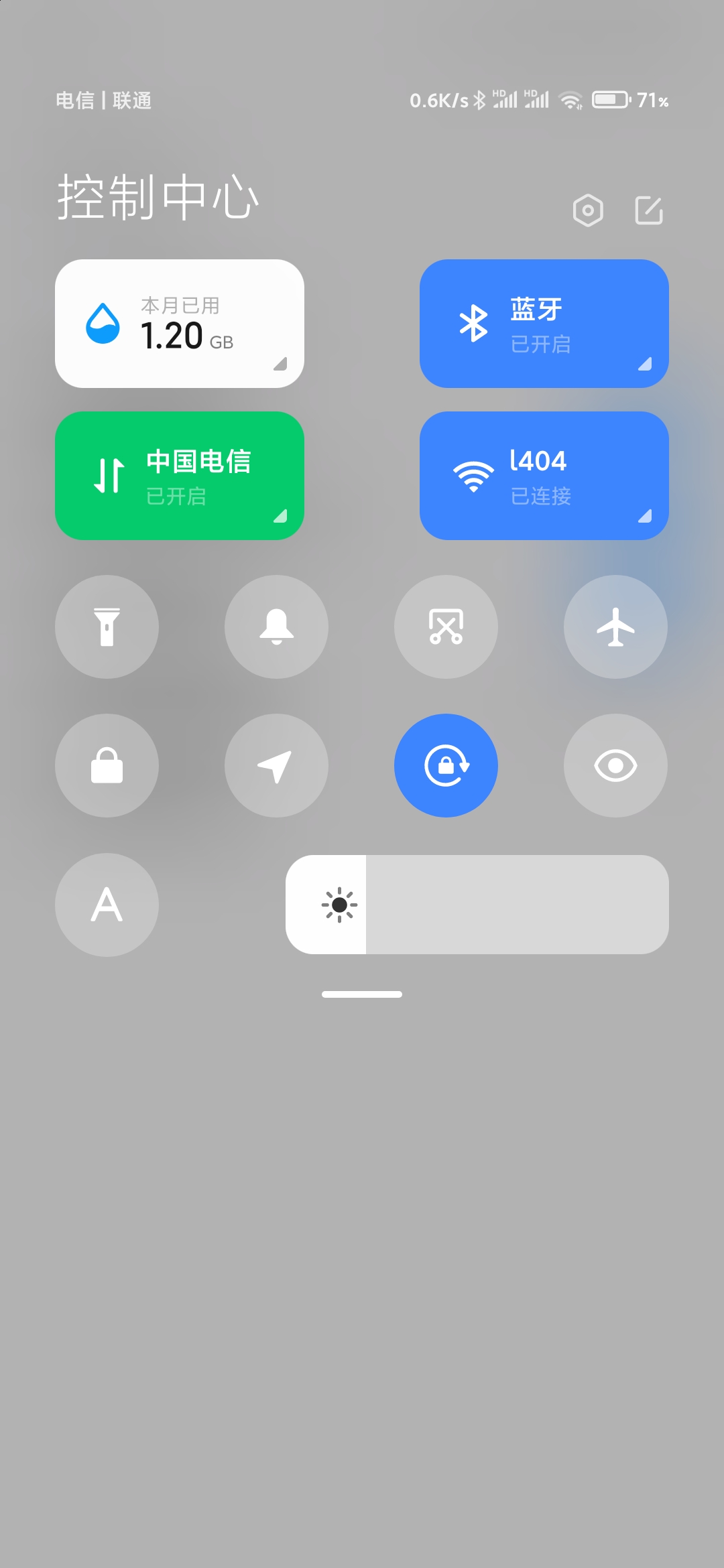724x1568 pixels.
Task: Enable silent mode via the bell icon
Action: (276, 627)
